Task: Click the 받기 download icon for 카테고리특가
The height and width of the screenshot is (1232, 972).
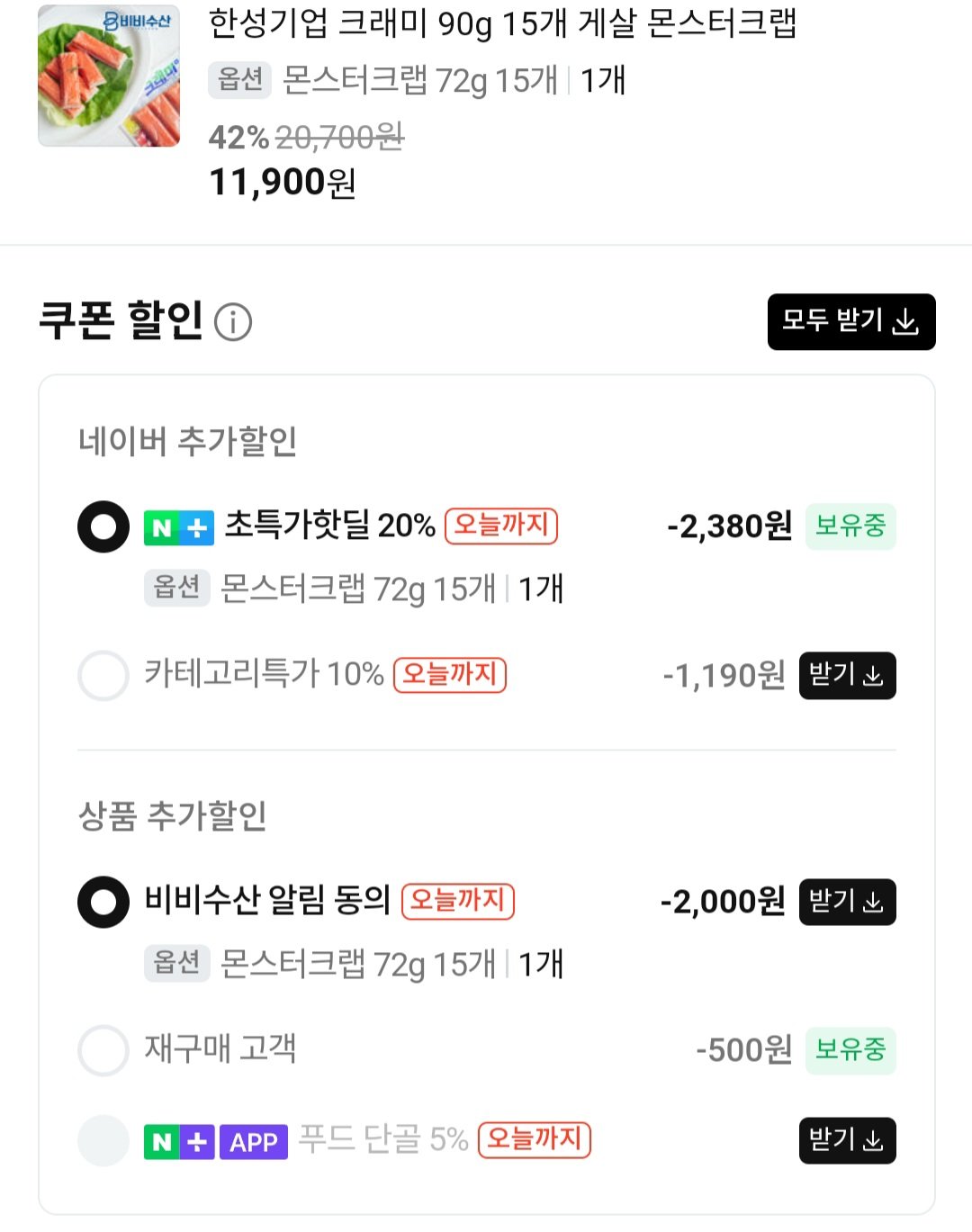Action: (x=873, y=676)
